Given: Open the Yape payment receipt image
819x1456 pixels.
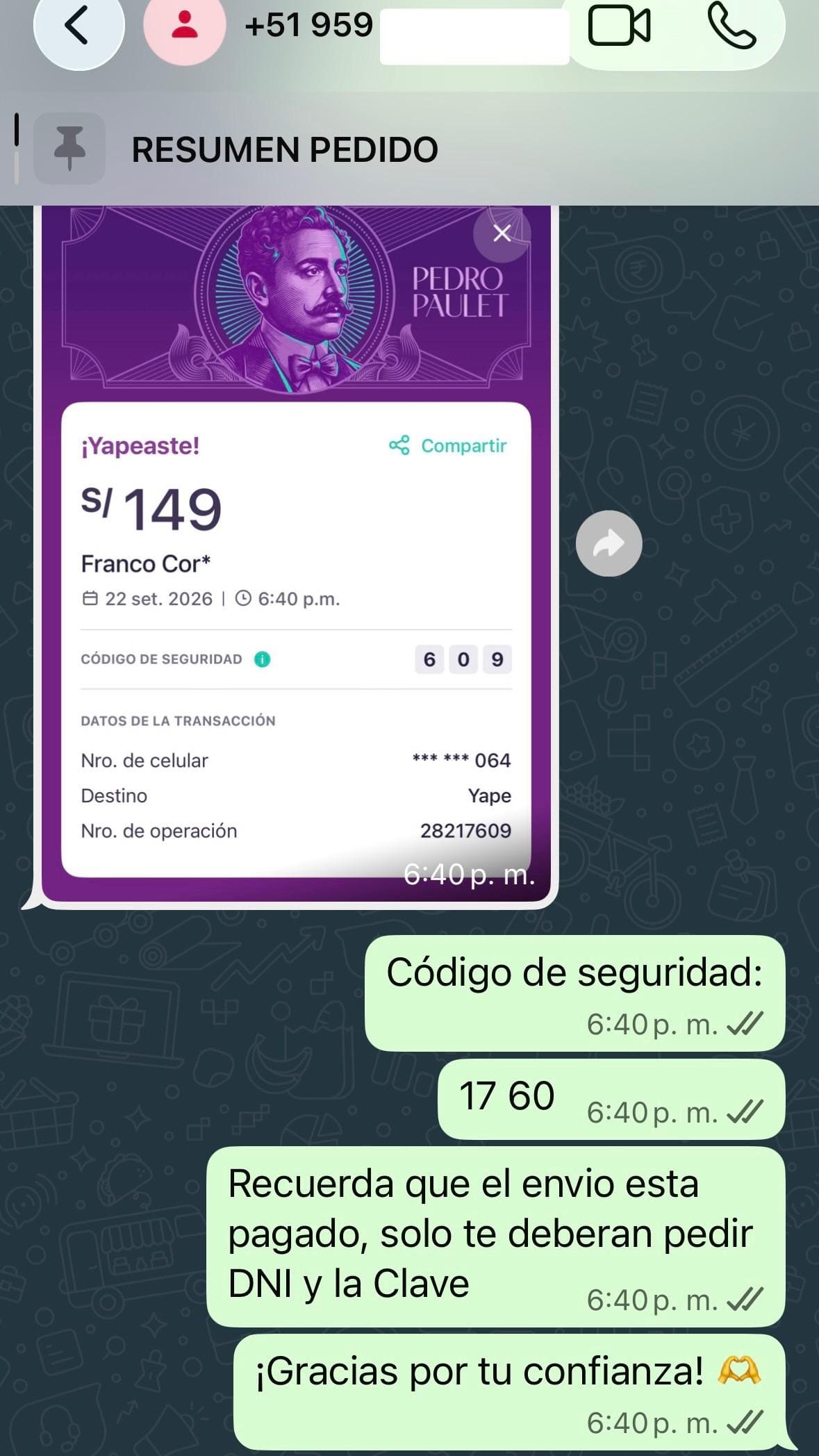Looking at the screenshot, I should [x=296, y=554].
